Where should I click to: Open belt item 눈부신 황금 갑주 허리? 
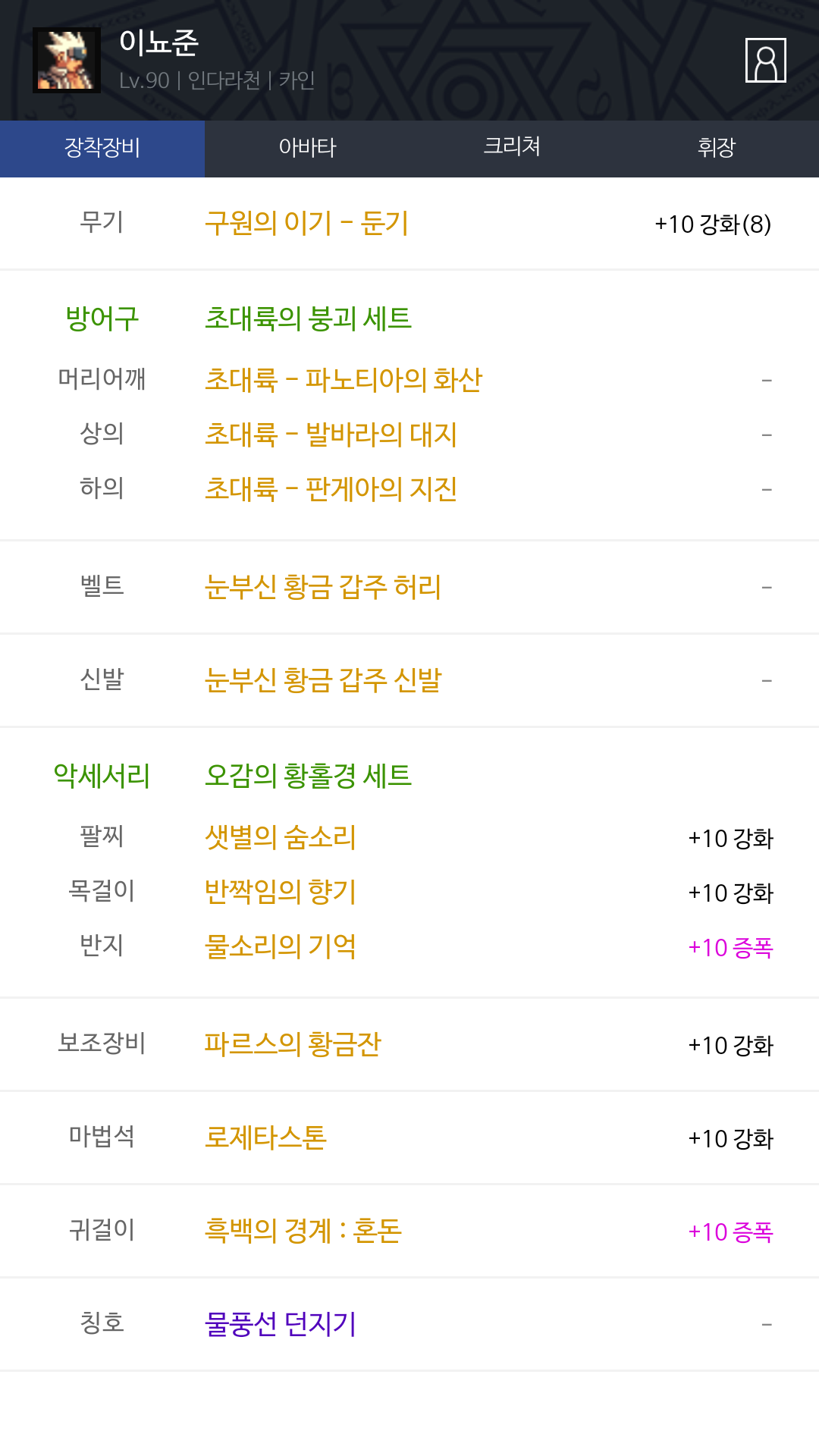click(323, 587)
